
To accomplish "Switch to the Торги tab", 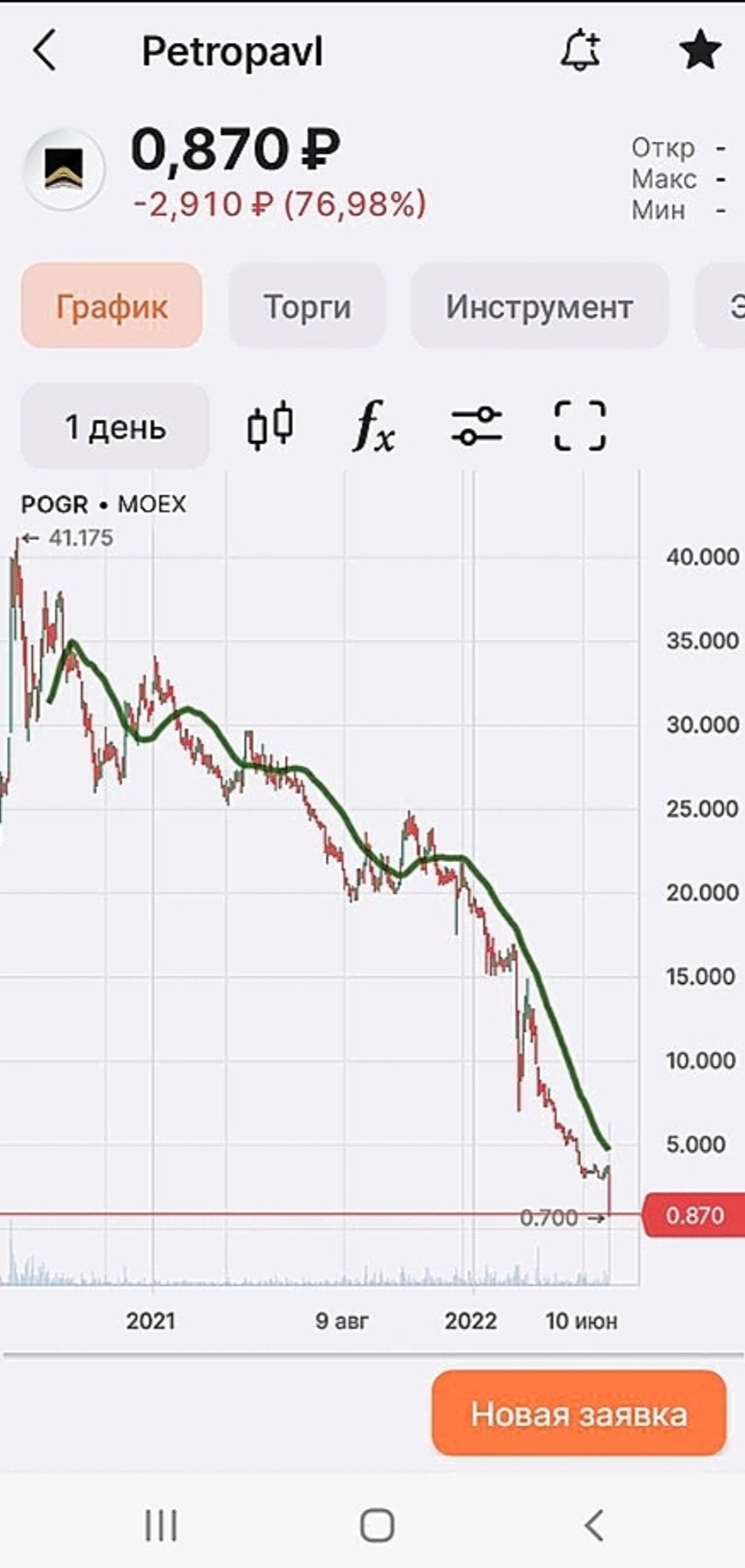I will click(307, 306).
